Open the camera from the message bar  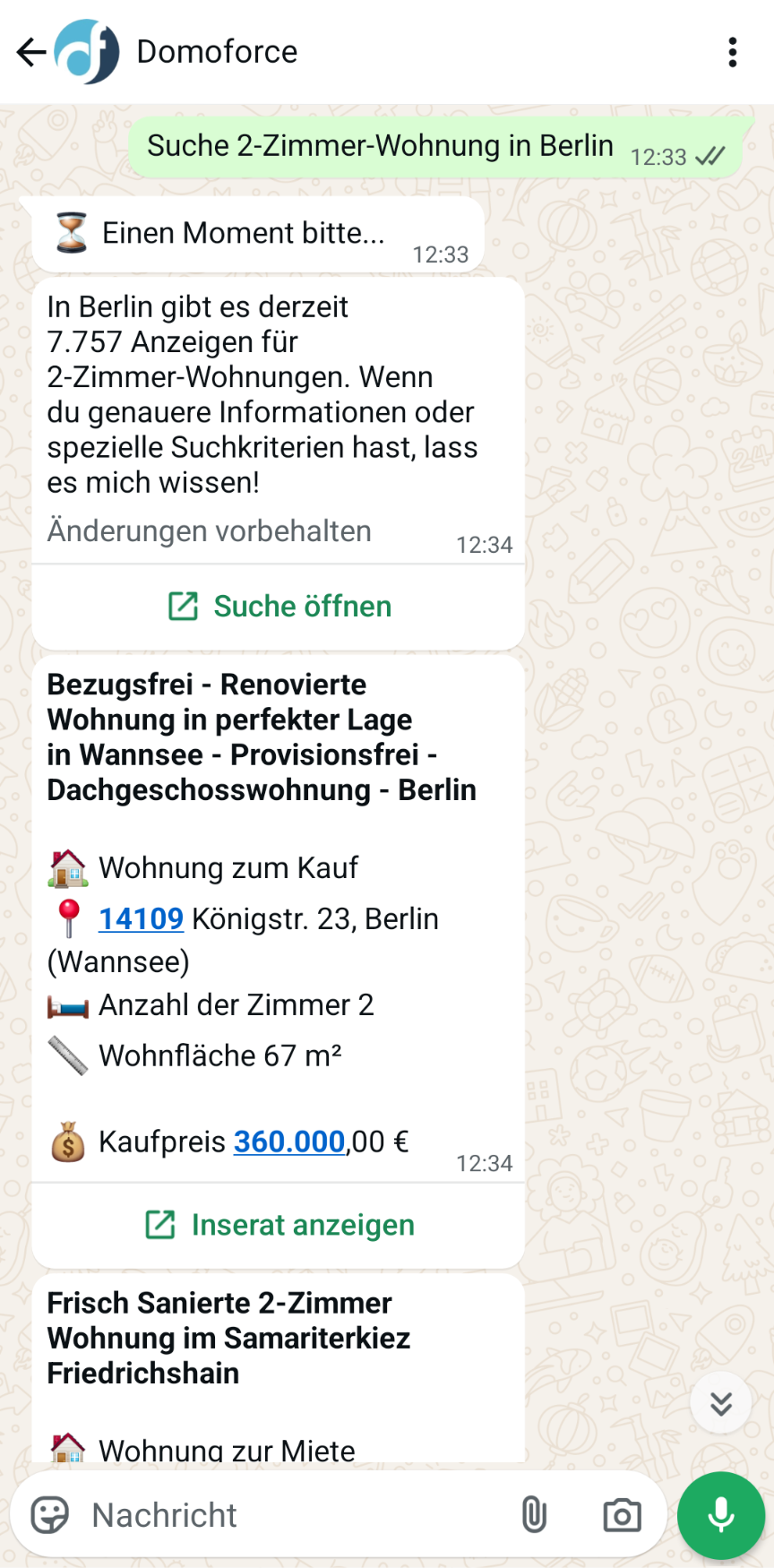pyautogui.click(x=622, y=1515)
